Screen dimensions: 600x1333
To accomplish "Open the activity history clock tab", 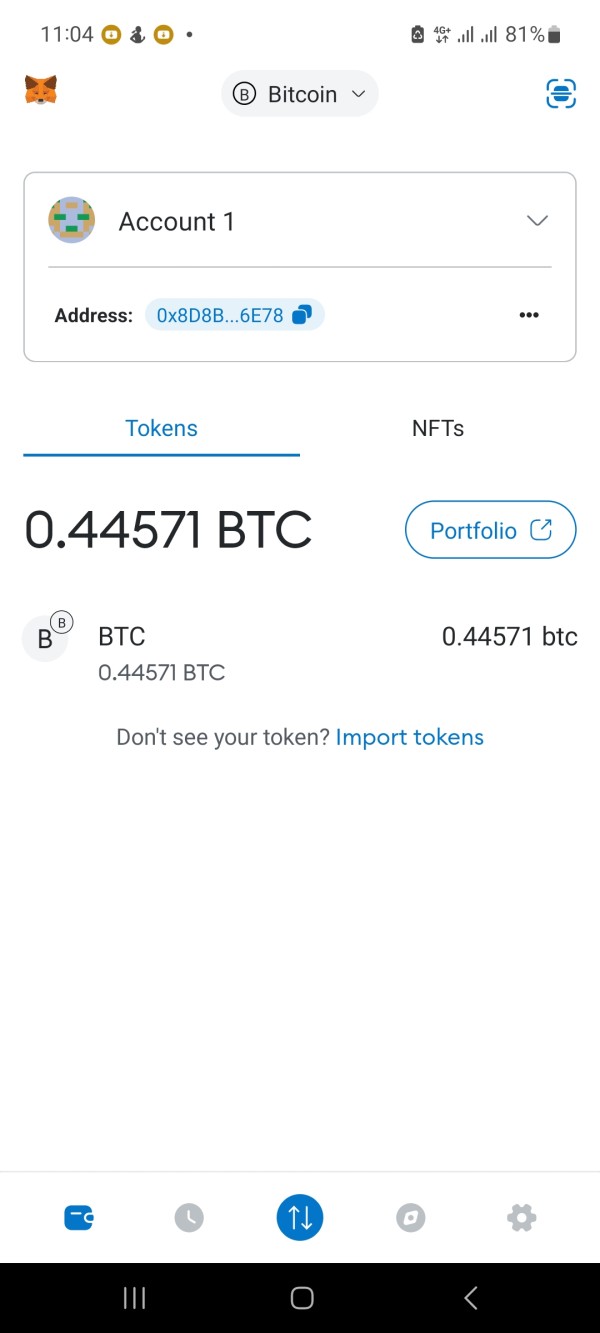I will pyautogui.click(x=189, y=1217).
